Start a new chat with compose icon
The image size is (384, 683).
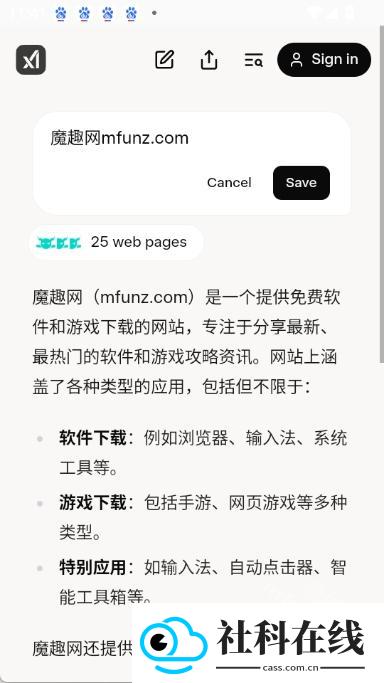(x=165, y=60)
